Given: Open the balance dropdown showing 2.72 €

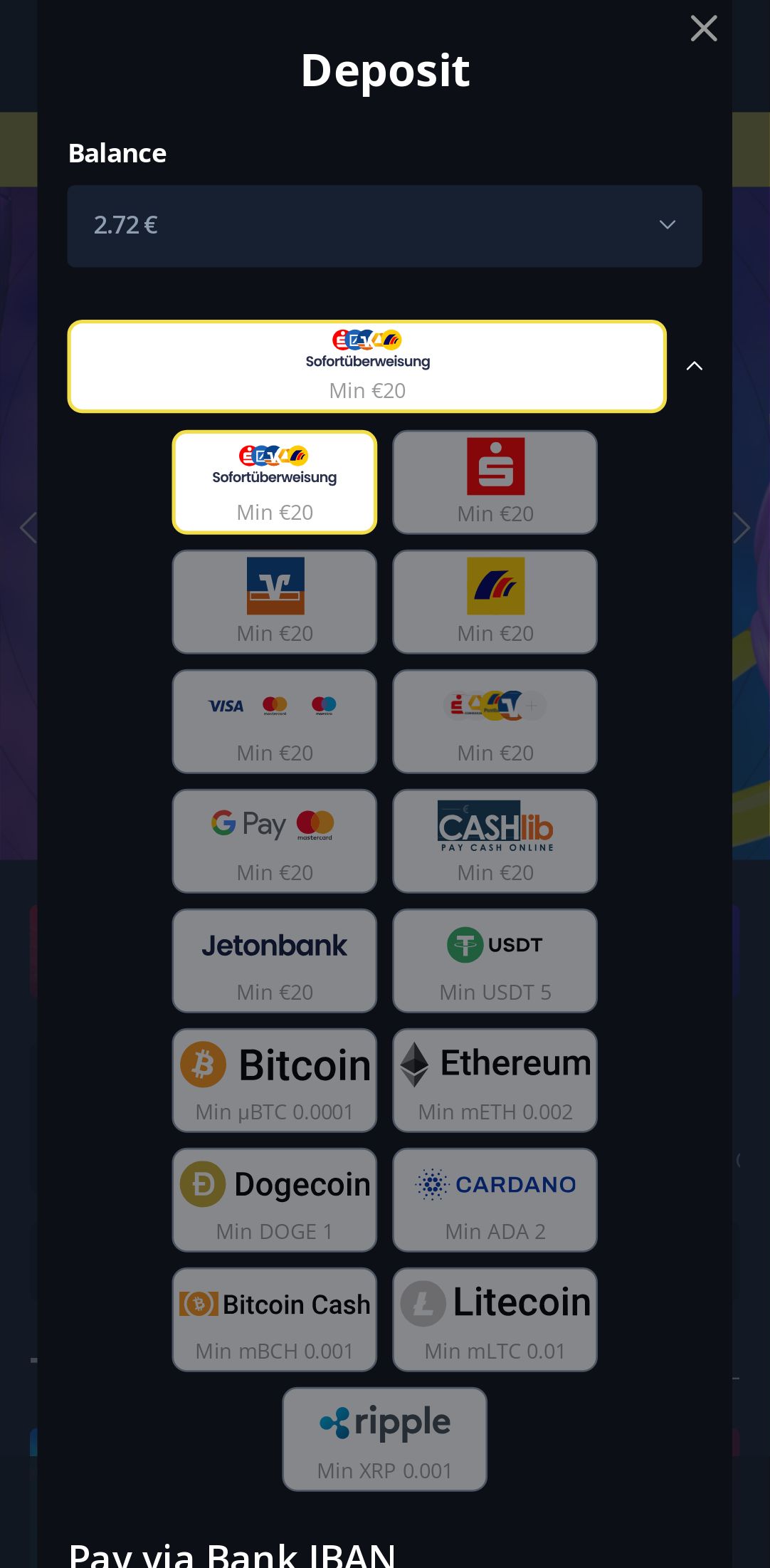Looking at the screenshot, I should pyautogui.click(x=384, y=226).
